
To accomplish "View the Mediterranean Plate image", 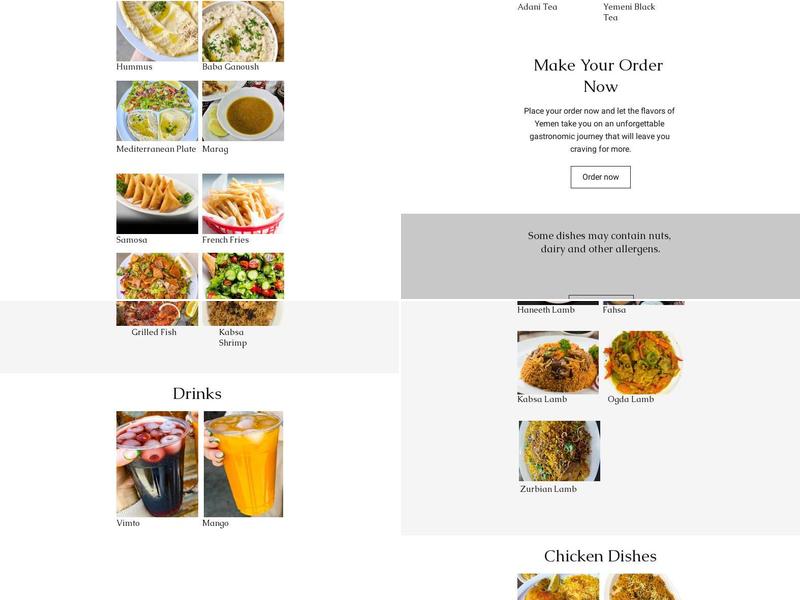I will (157, 111).
